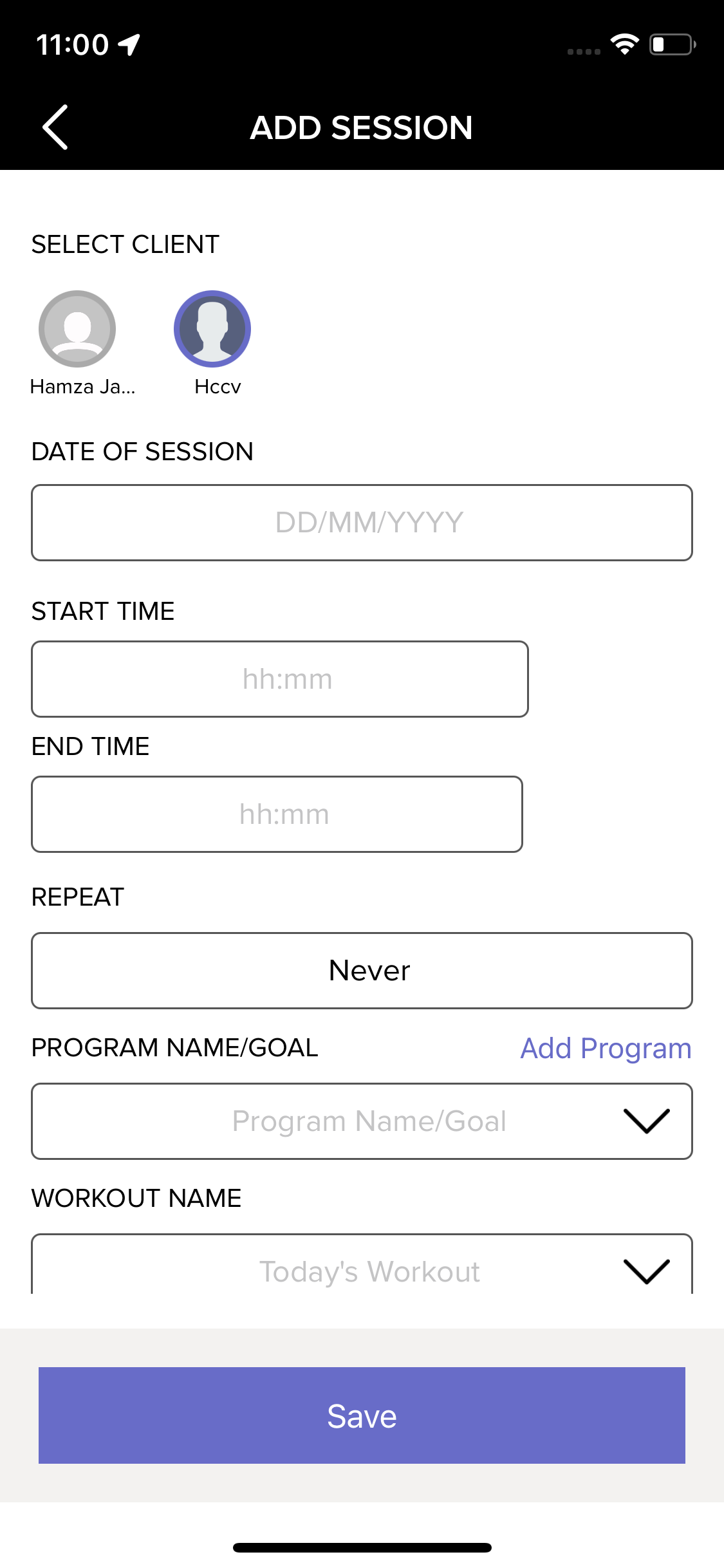Expand the Program Name/Goal dropdown

tap(362, 1121)
